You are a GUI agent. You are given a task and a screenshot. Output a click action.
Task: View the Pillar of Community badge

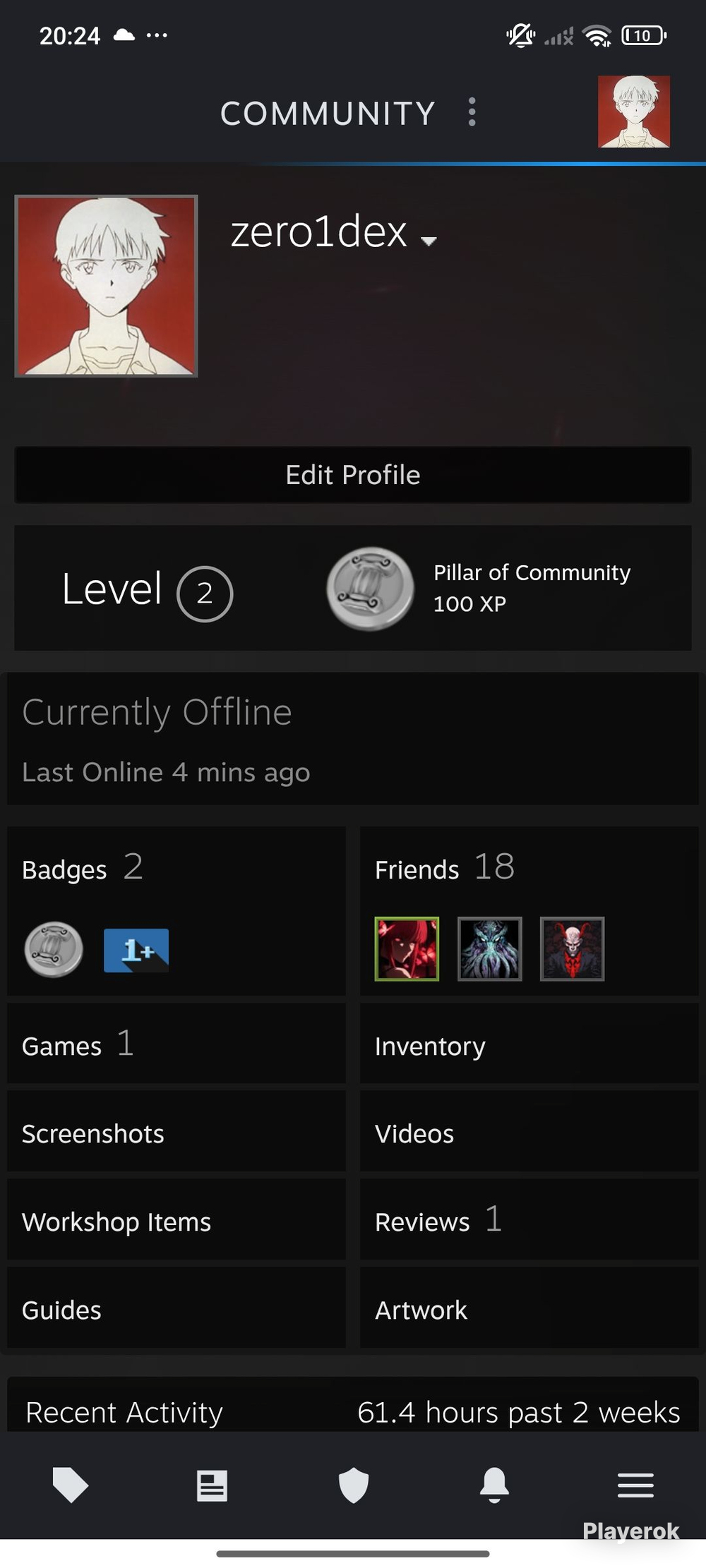tap(479, 588)
